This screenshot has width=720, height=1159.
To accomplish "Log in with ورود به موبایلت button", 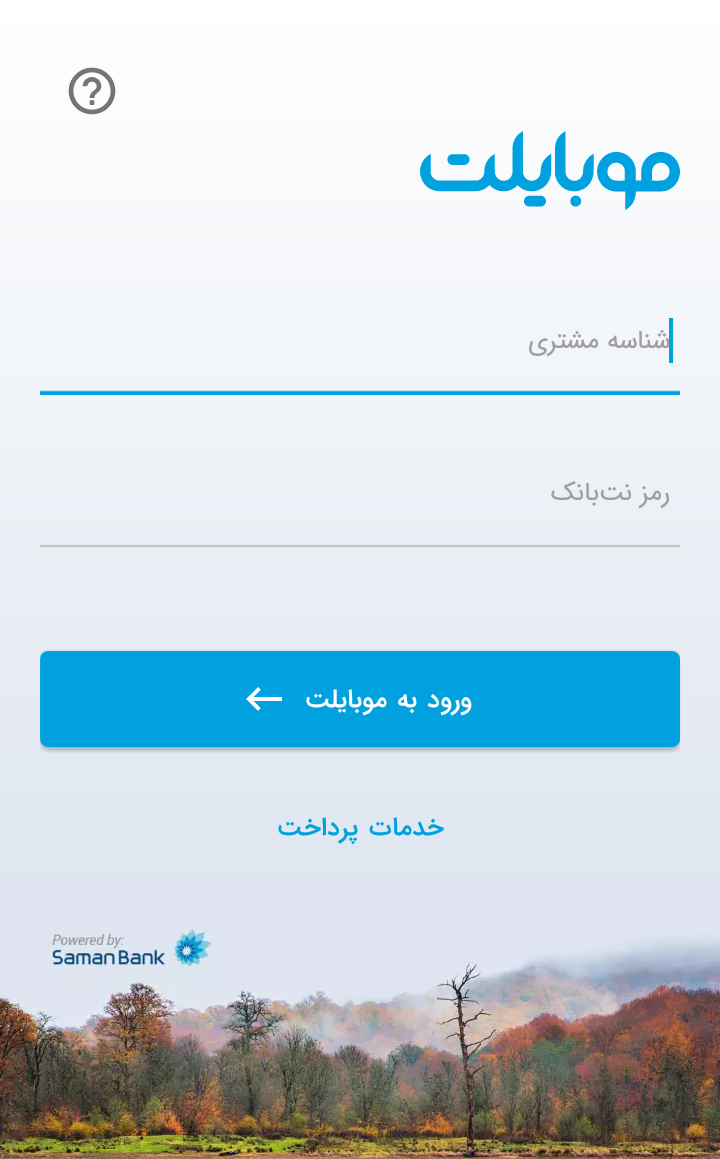I will (360, 699).
